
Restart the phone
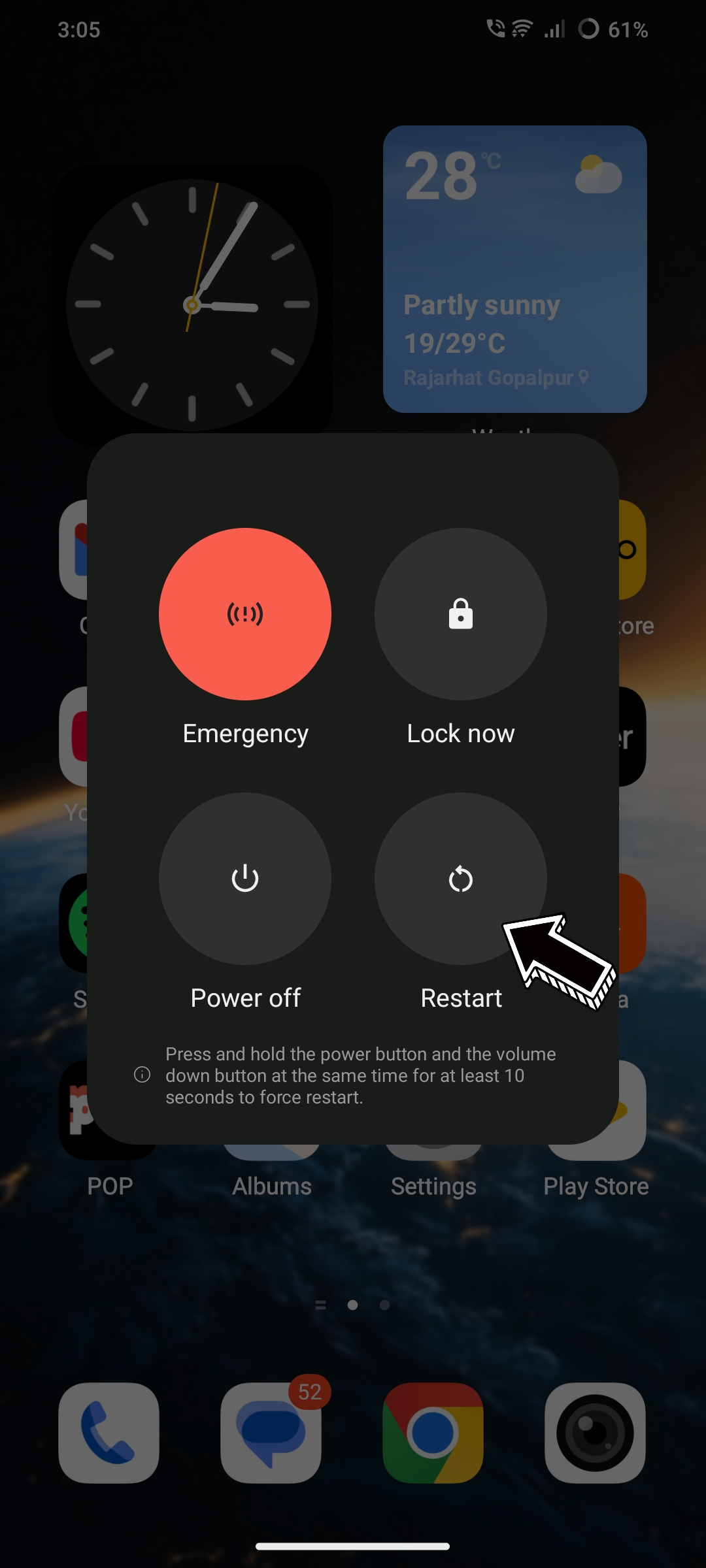[461, 879]
